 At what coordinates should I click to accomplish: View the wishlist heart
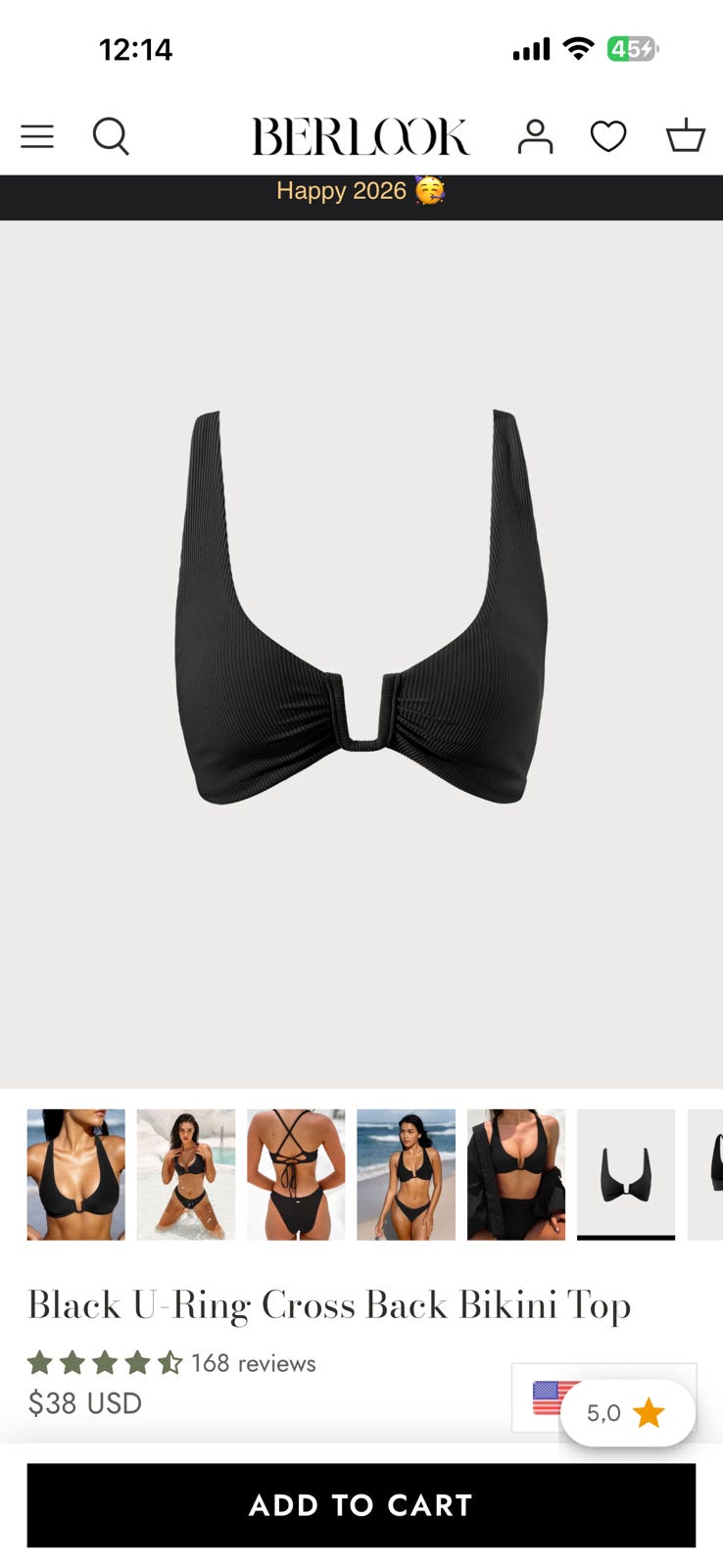tap(608, 136)
